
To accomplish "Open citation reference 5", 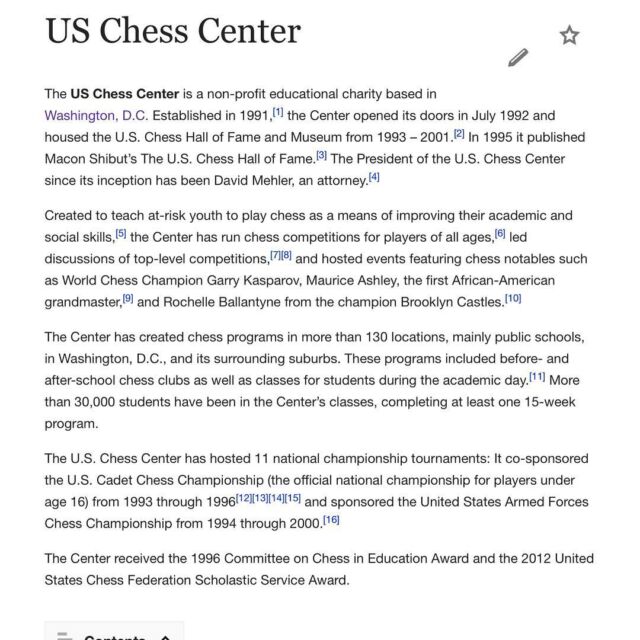I will 120,233.
